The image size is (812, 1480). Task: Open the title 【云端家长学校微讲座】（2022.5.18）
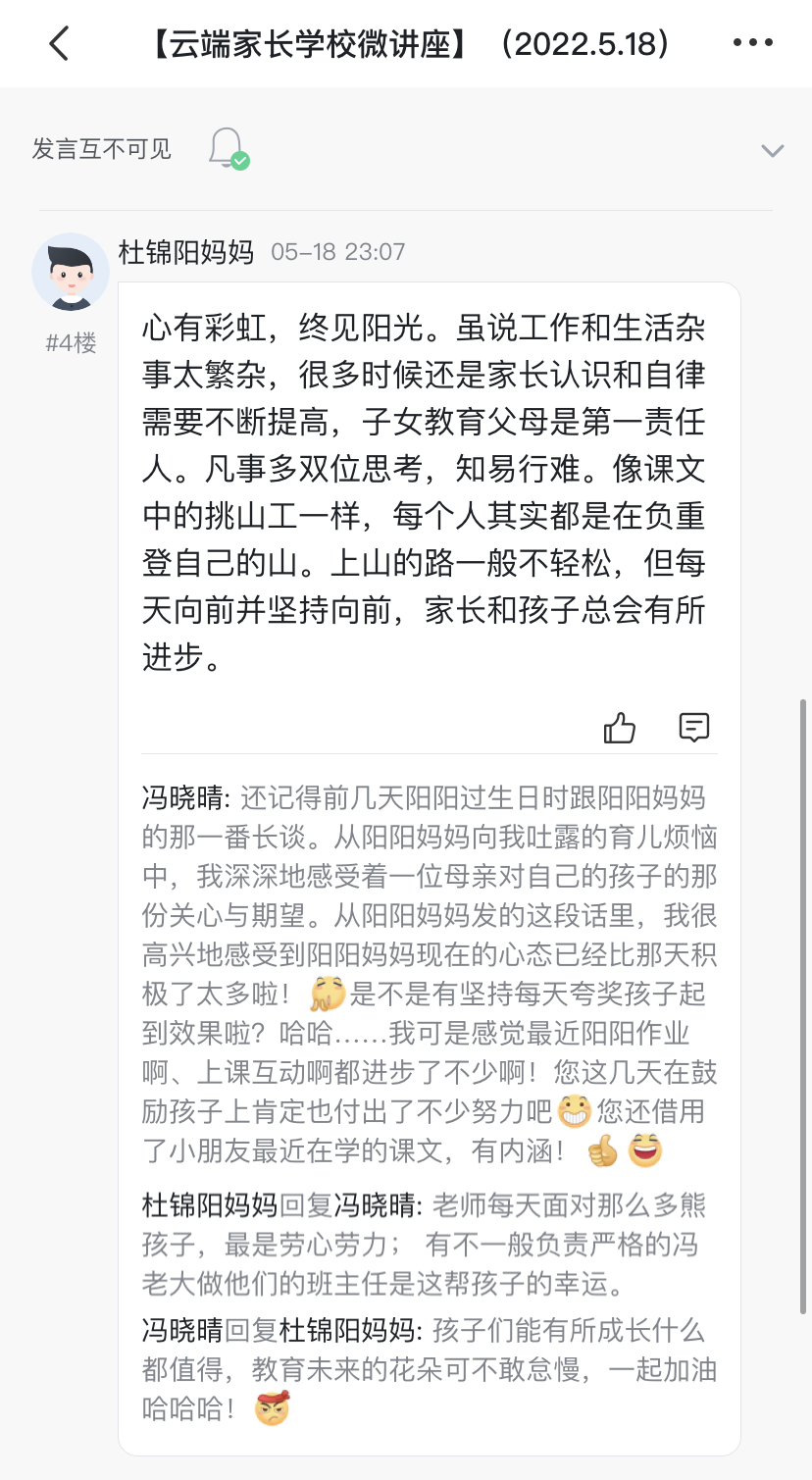[406, 43]
